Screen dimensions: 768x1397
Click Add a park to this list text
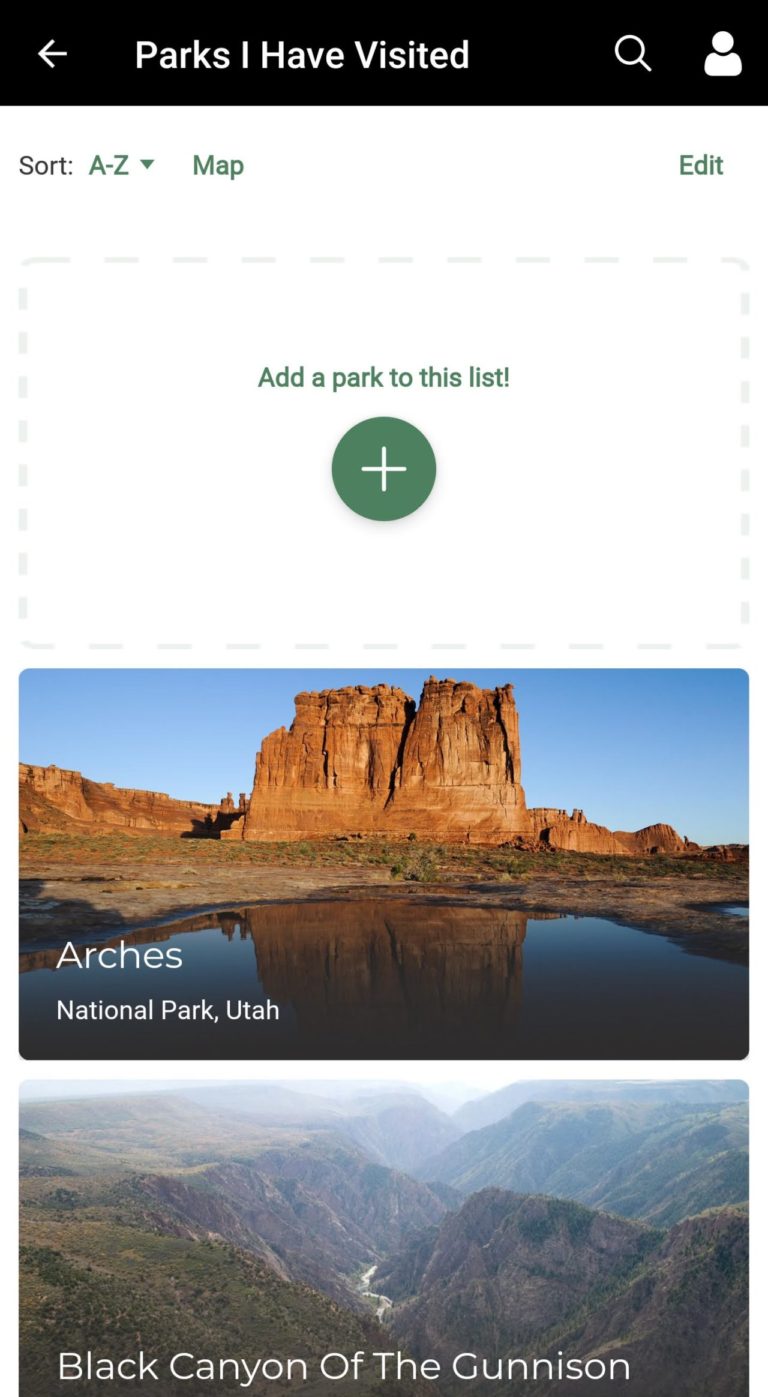[x=384, y=377]
